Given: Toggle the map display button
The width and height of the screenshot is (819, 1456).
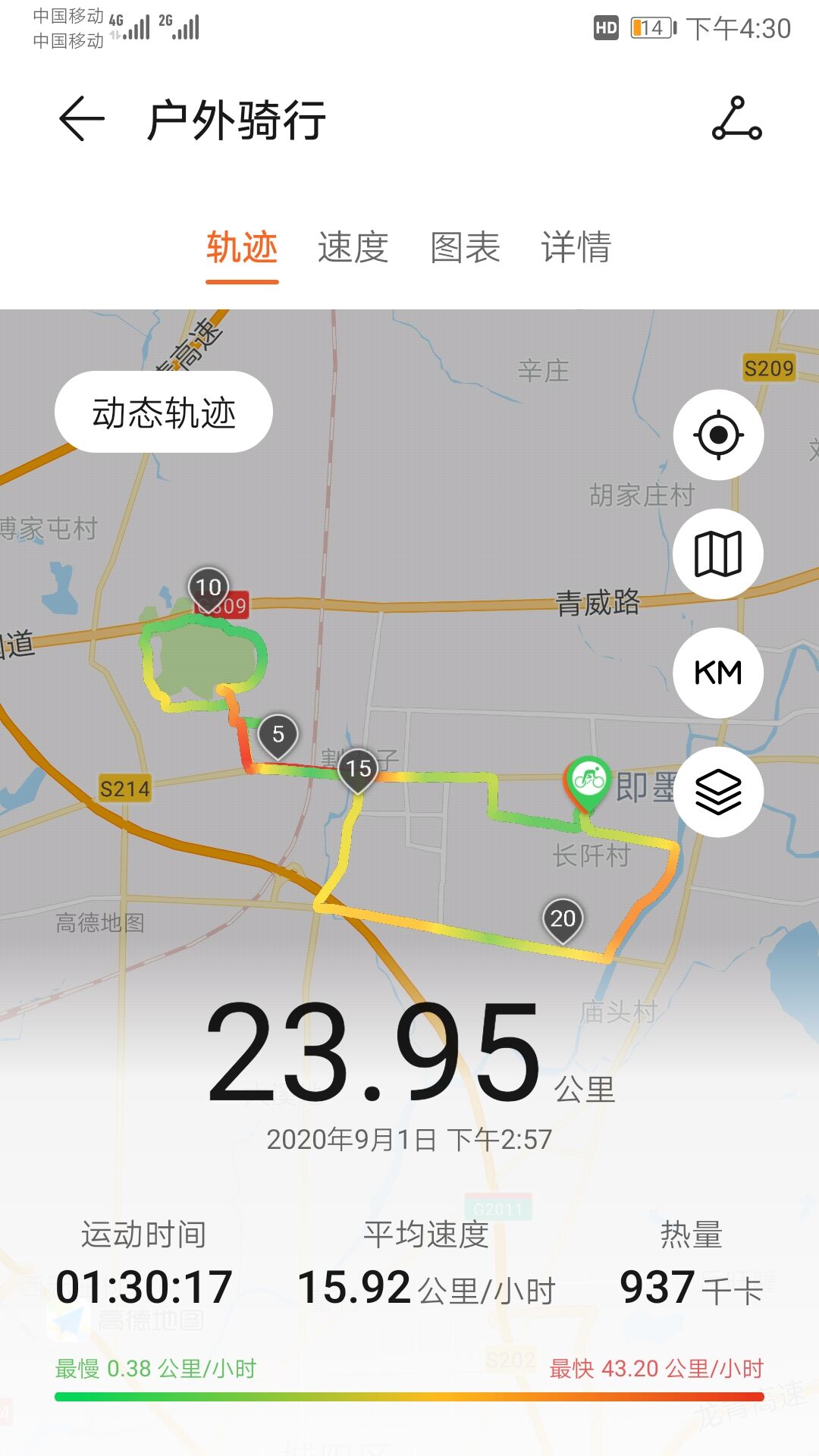Looking at the screenshot, I should point(718,554).
